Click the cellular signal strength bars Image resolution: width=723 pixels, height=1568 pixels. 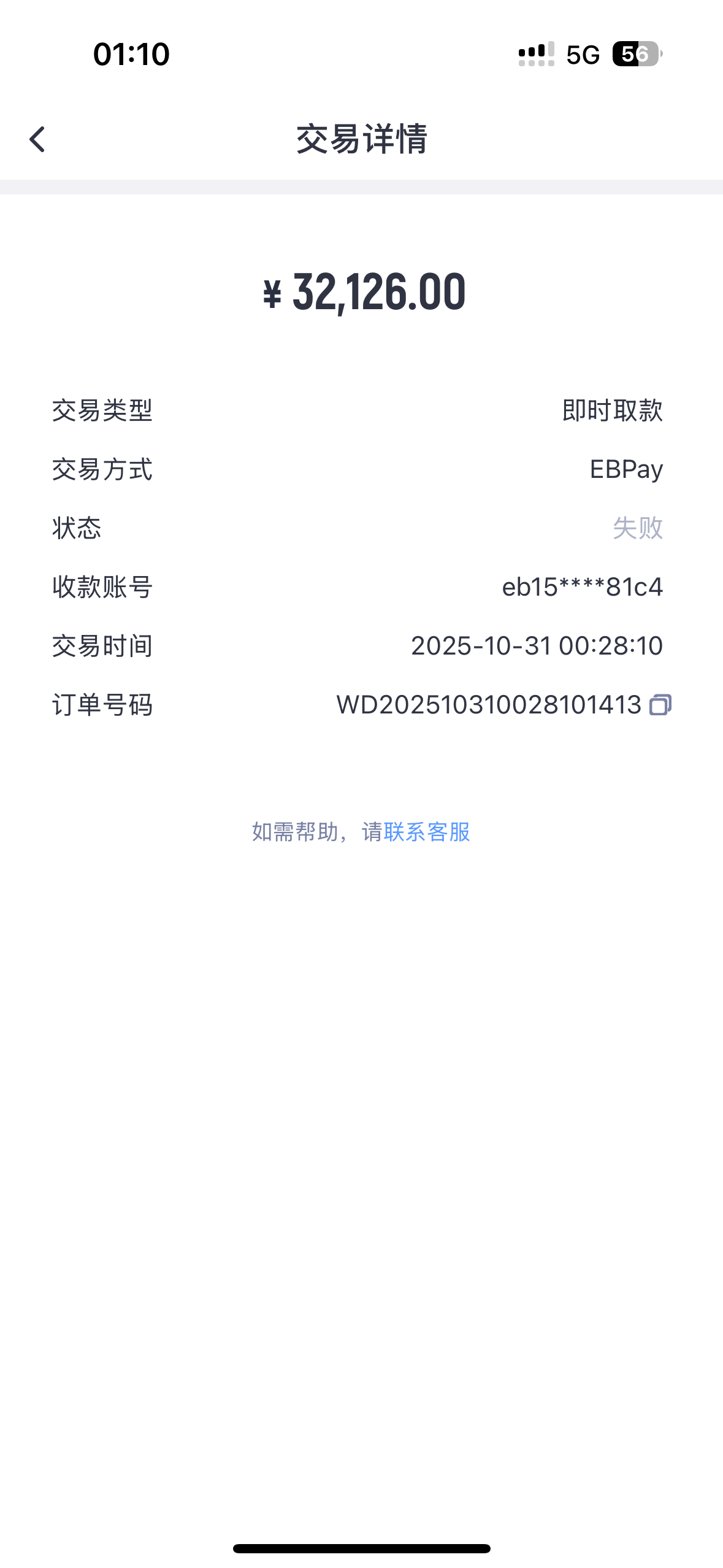pos(536,55)
